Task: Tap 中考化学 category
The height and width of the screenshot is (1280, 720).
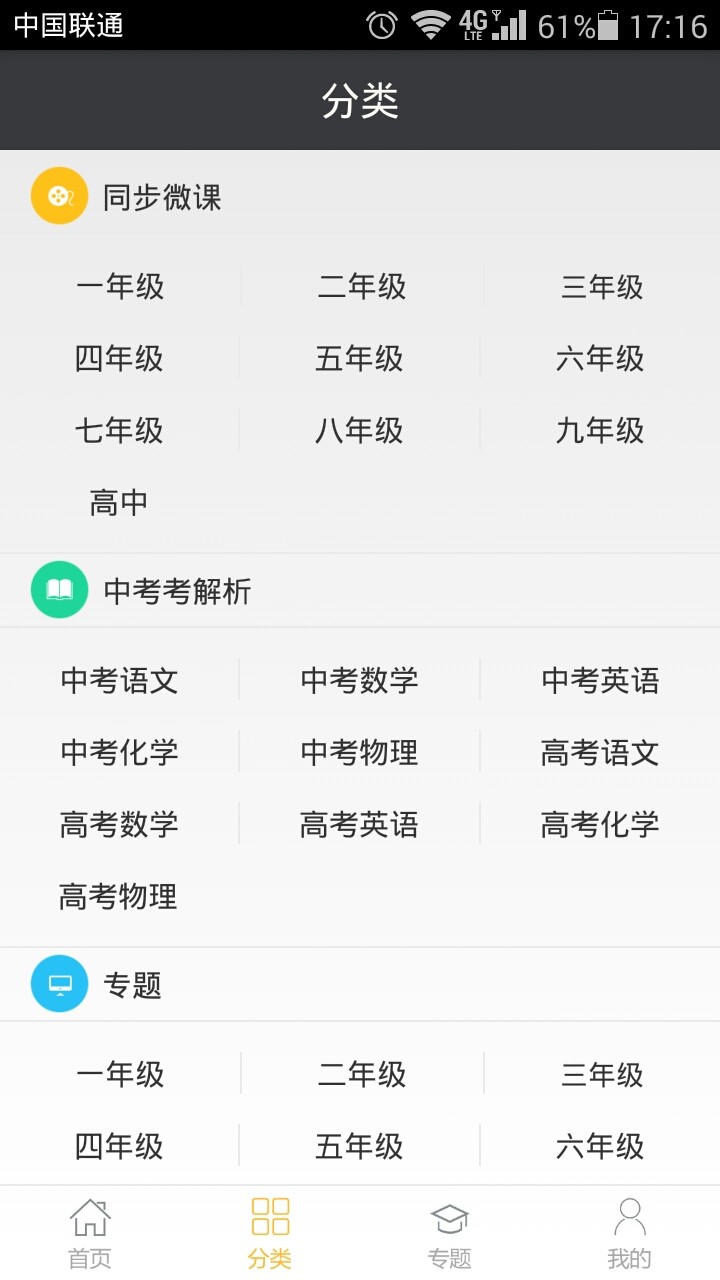Action: [119, 753]
